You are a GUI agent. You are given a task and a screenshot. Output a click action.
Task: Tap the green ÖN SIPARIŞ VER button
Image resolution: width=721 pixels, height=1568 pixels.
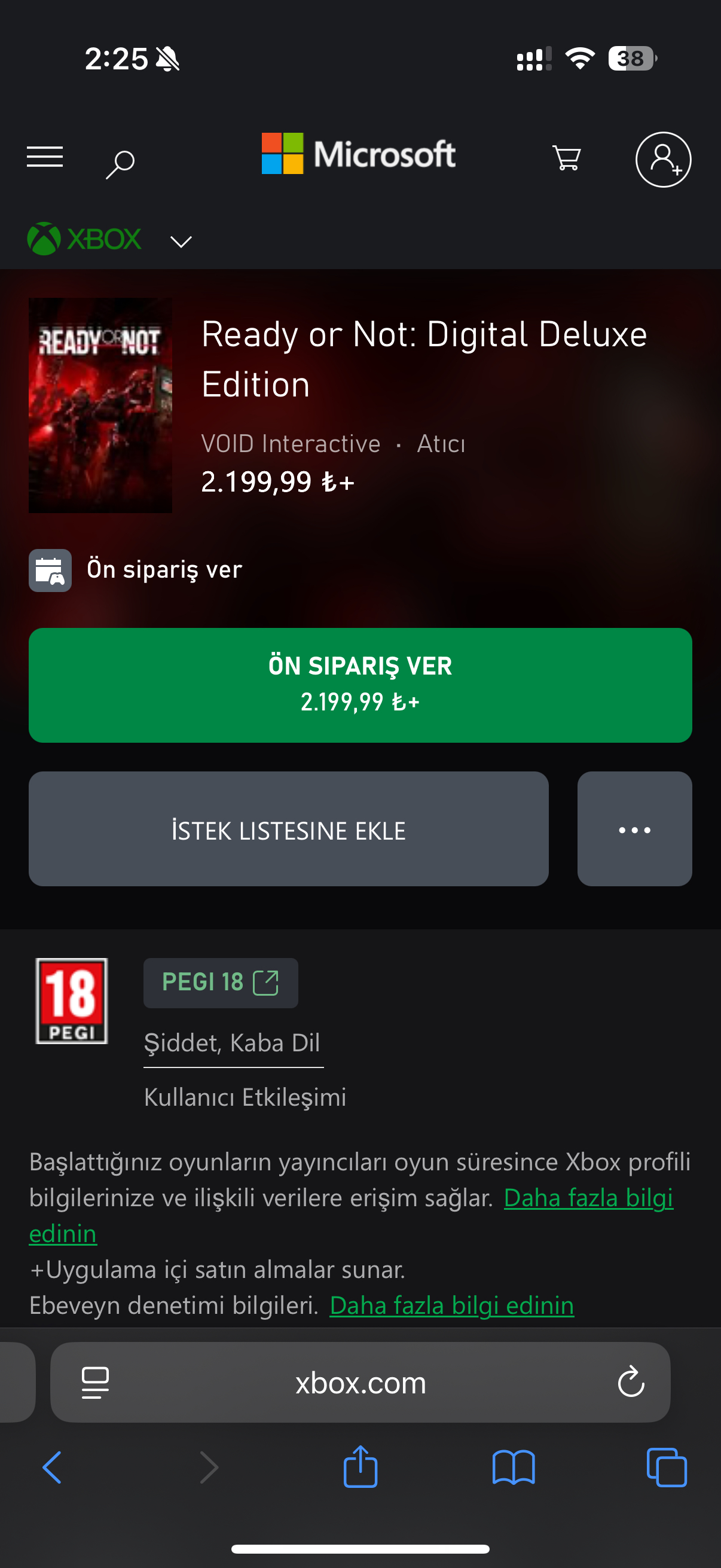tap(360, 685)
